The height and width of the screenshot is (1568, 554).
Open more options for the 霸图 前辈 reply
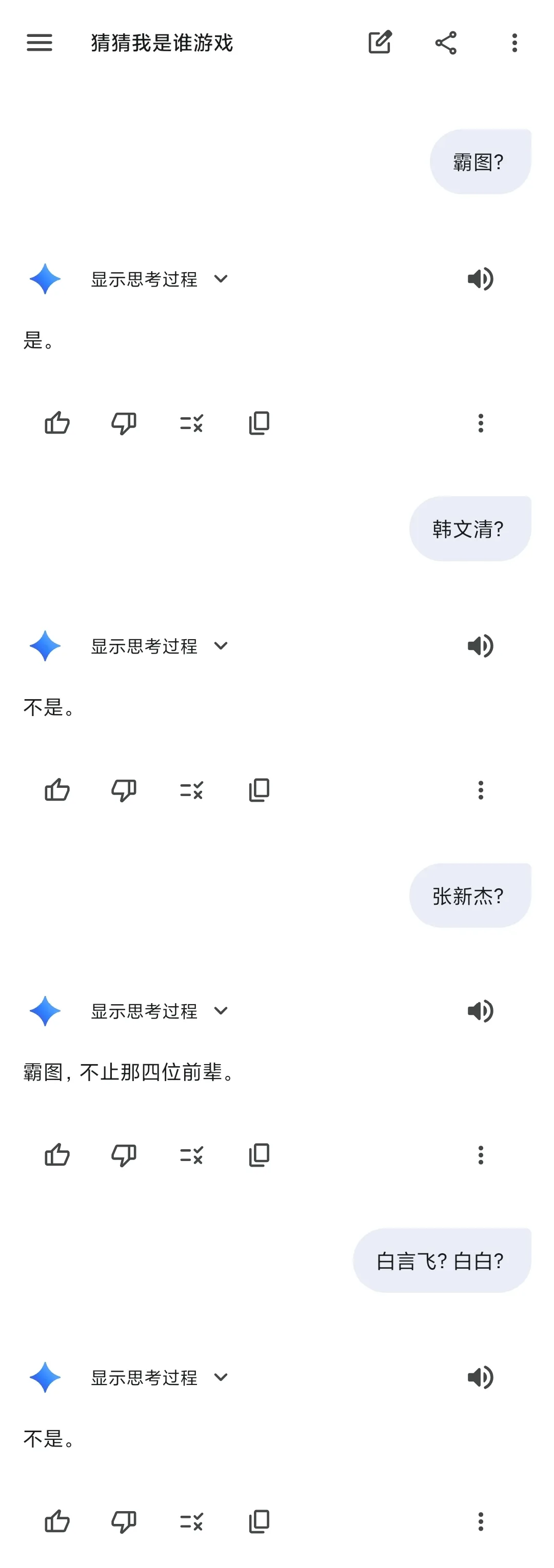(x=480, y=1155)
